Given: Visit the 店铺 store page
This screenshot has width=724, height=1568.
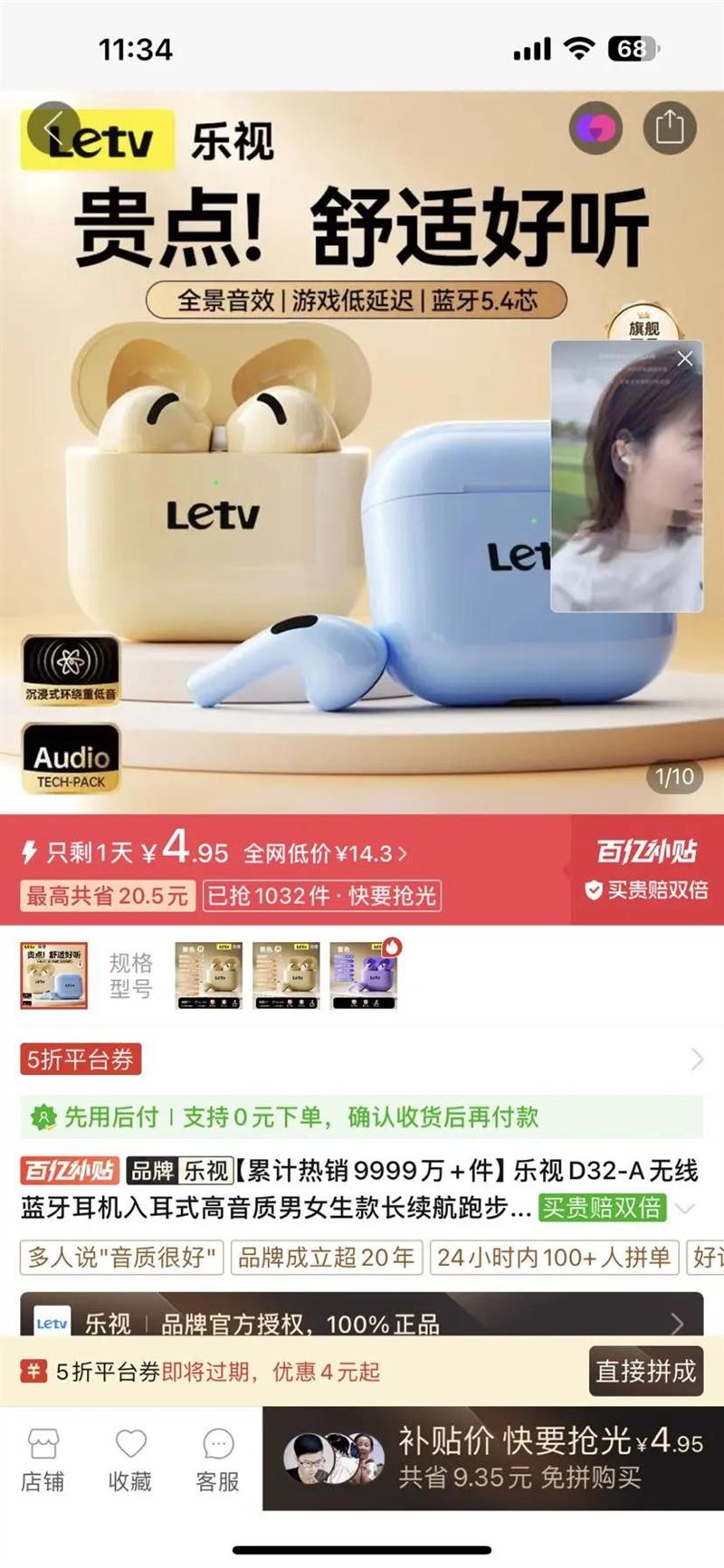Looking at the screenshot, I should [x=43, y=1459].
